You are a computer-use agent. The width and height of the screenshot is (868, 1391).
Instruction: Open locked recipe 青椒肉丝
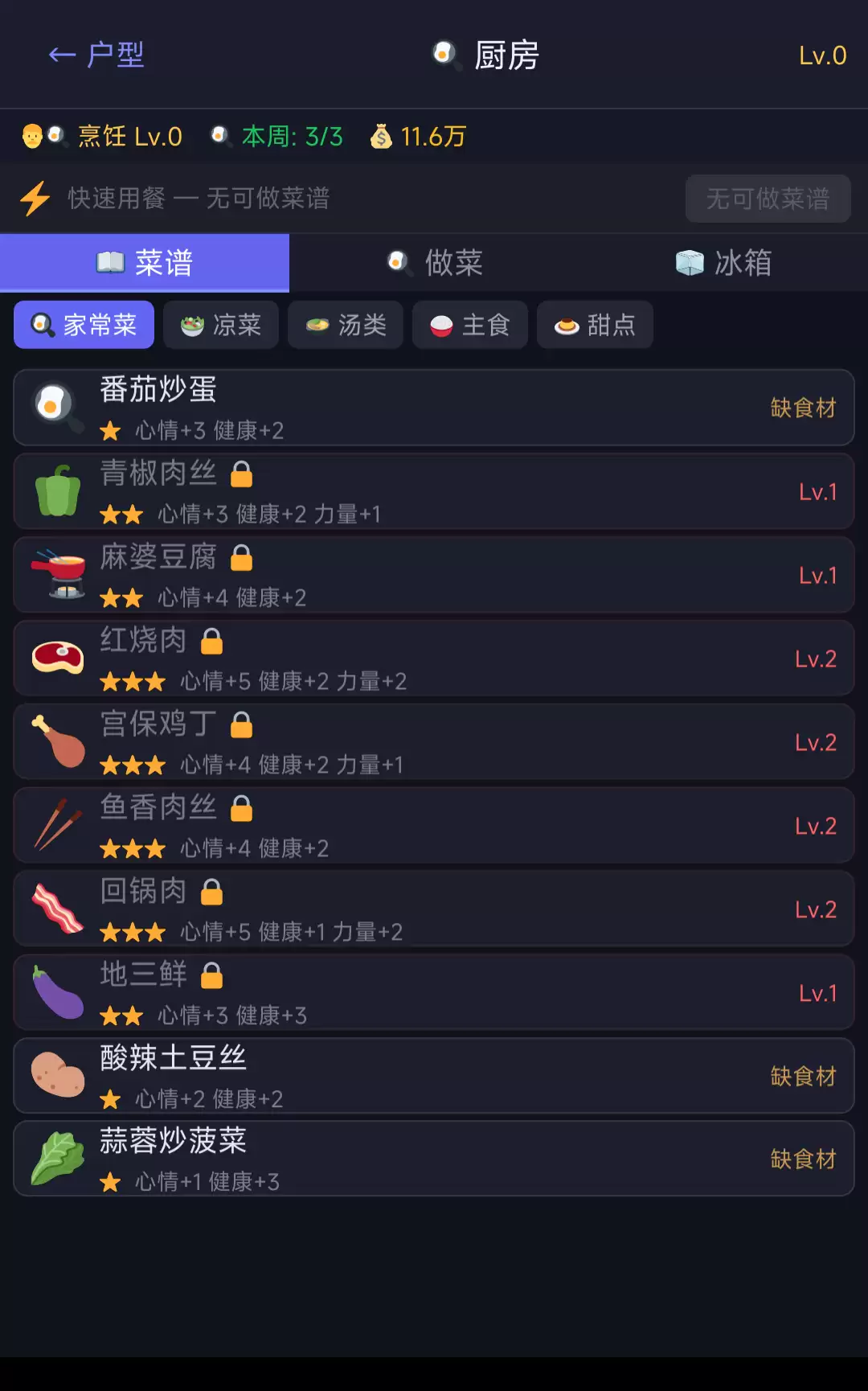pos(434,491)
